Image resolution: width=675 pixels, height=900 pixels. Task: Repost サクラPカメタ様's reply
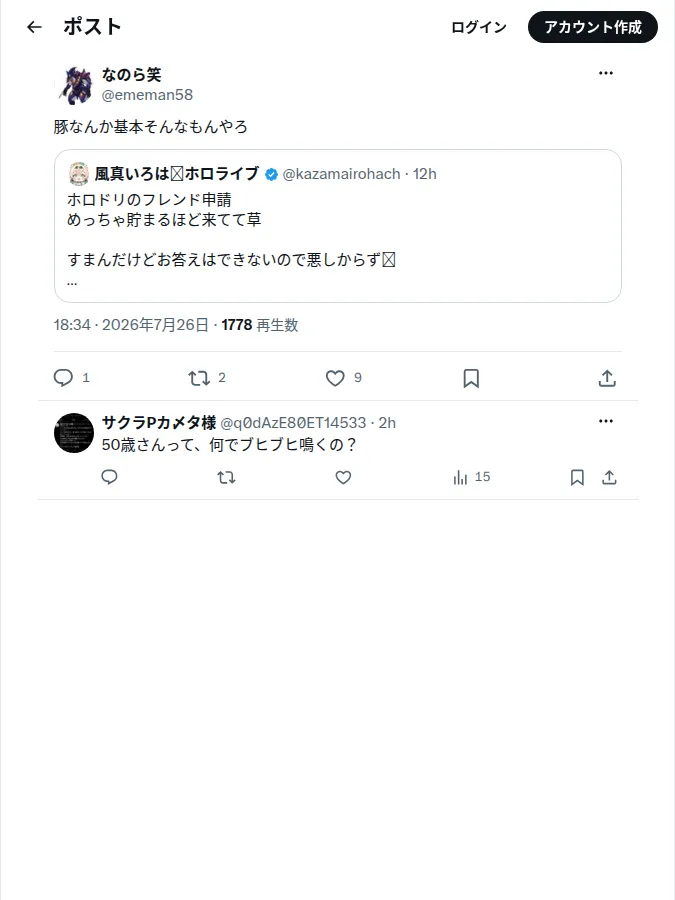(x=226, y=477)
